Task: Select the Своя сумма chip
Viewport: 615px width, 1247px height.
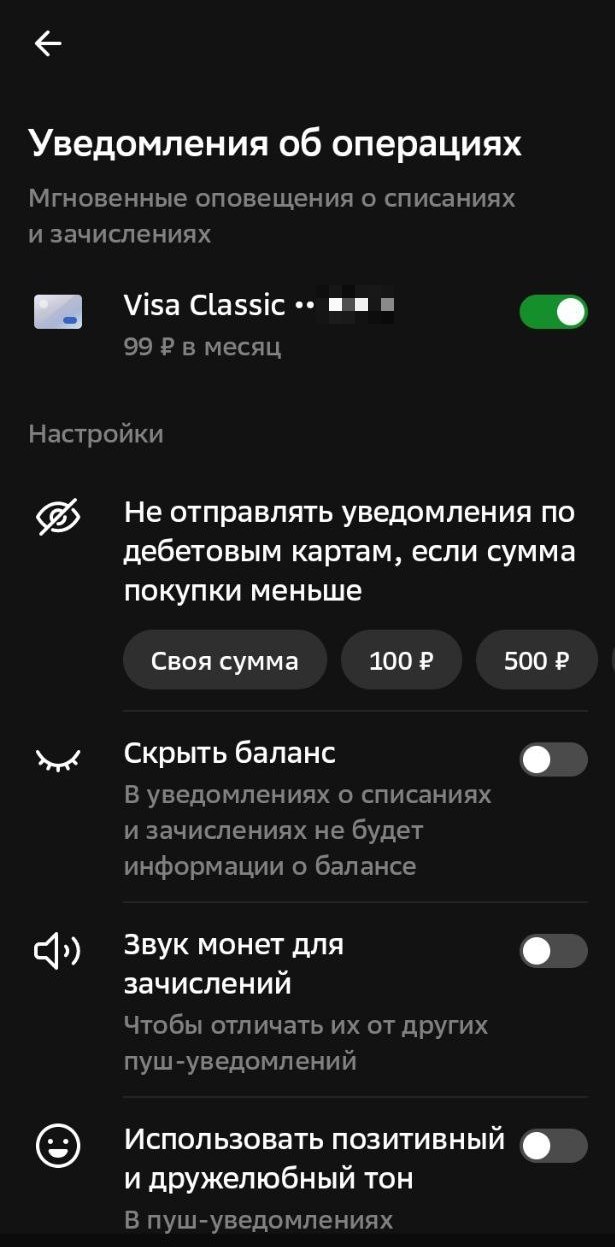Action: (225, 660)
